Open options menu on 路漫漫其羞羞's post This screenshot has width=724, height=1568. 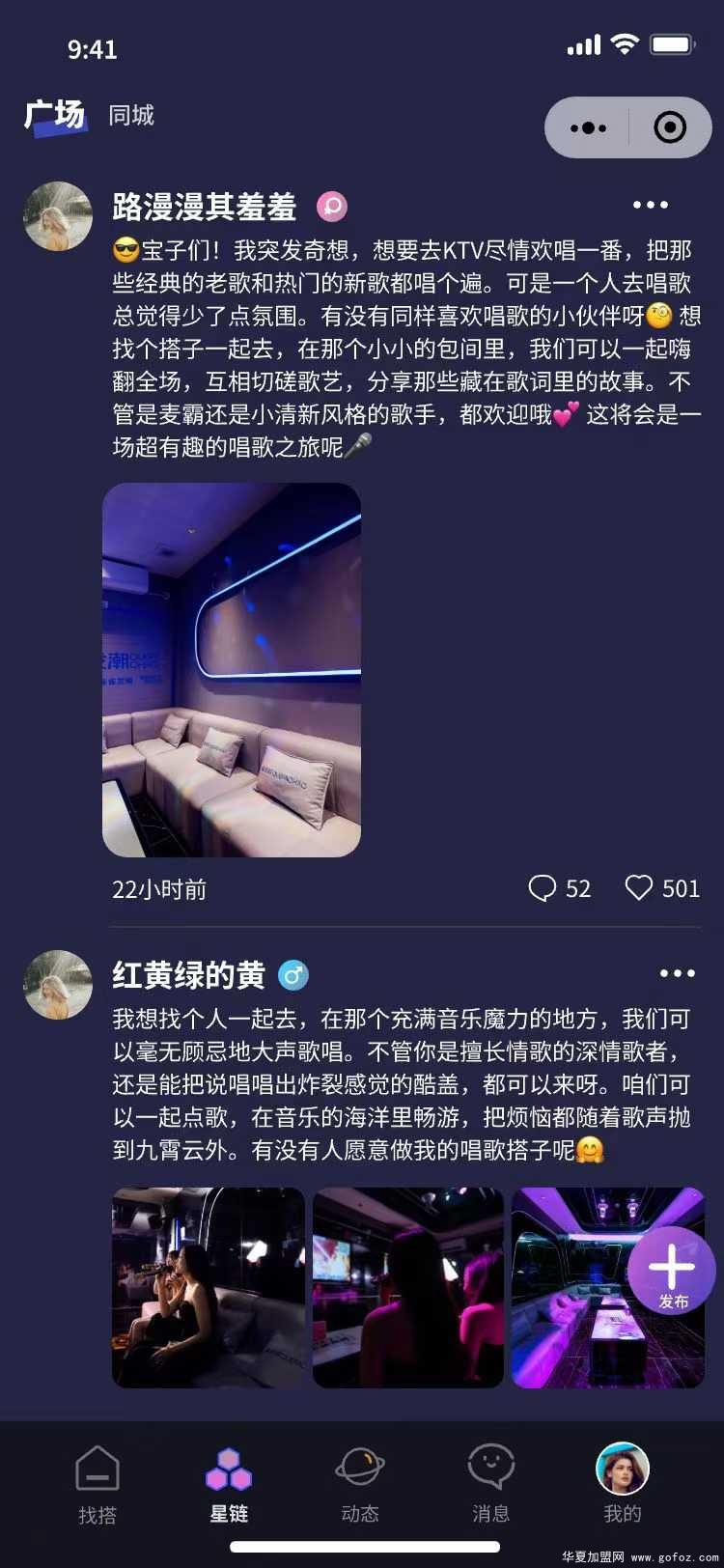click(x=652, y=204)
